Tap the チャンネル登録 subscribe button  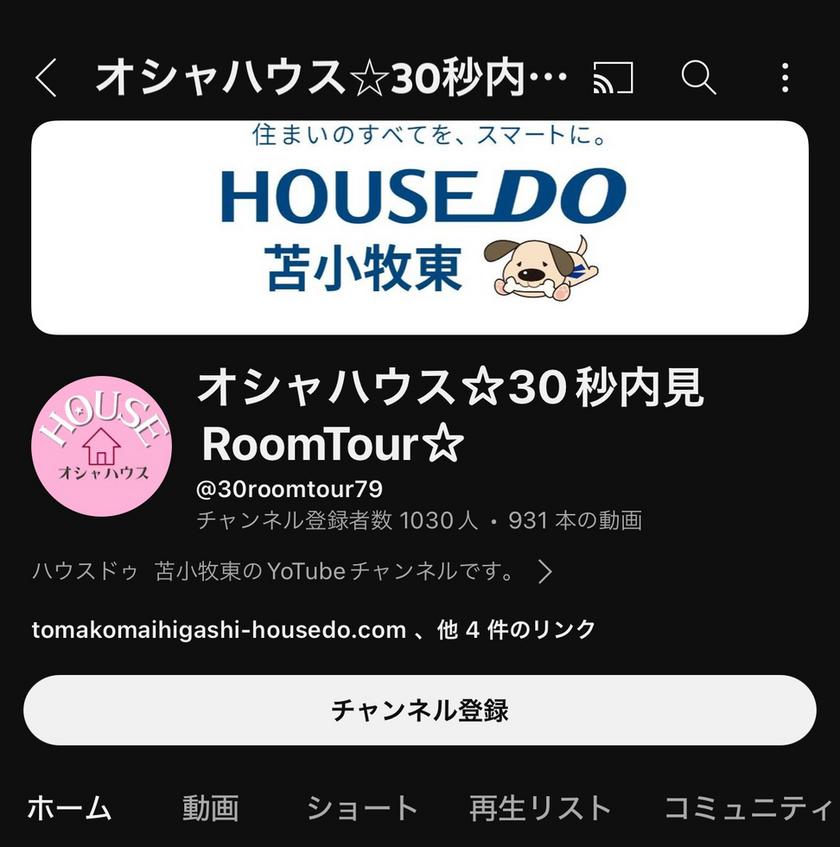click(x=419, y=710)
